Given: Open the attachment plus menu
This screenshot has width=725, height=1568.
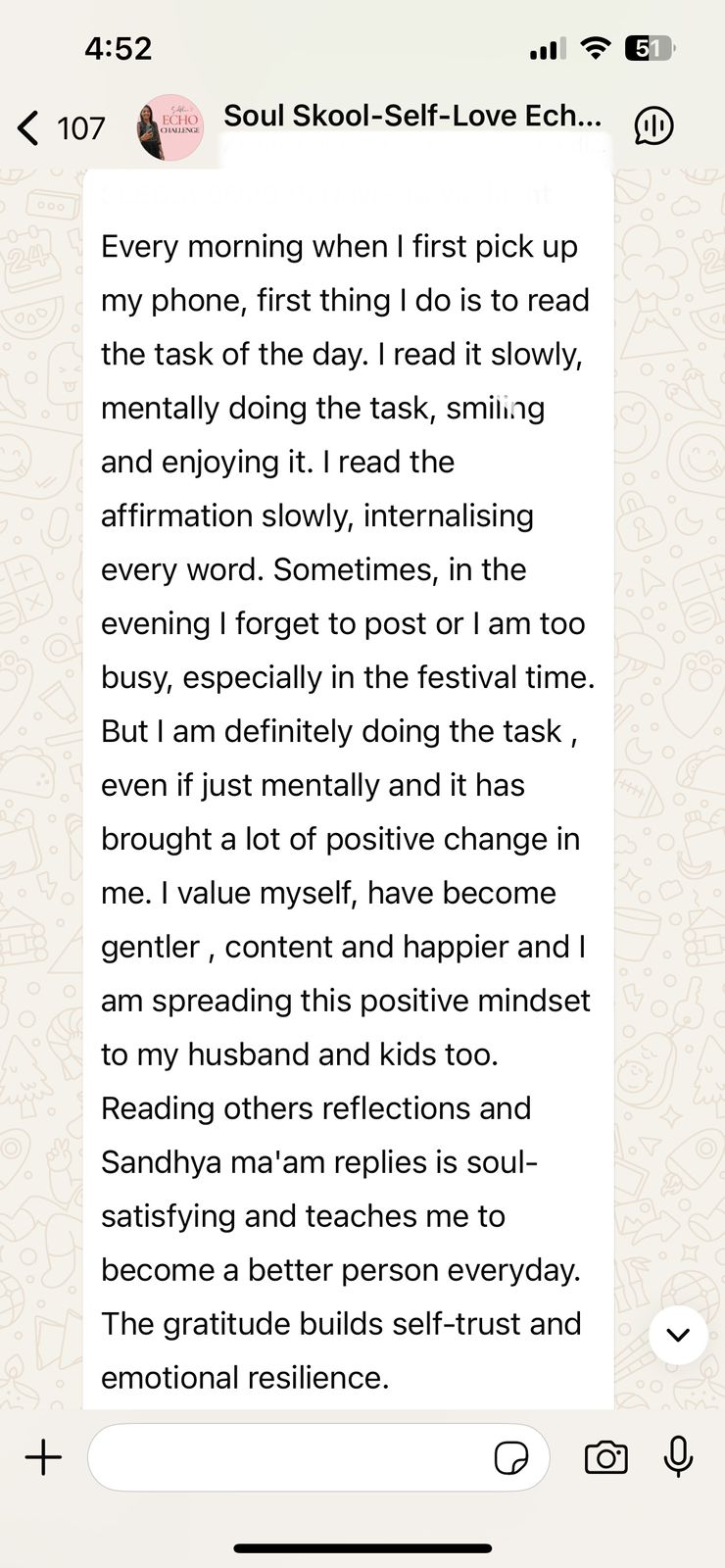Looking at the screenshot, I should point(43,1457).
